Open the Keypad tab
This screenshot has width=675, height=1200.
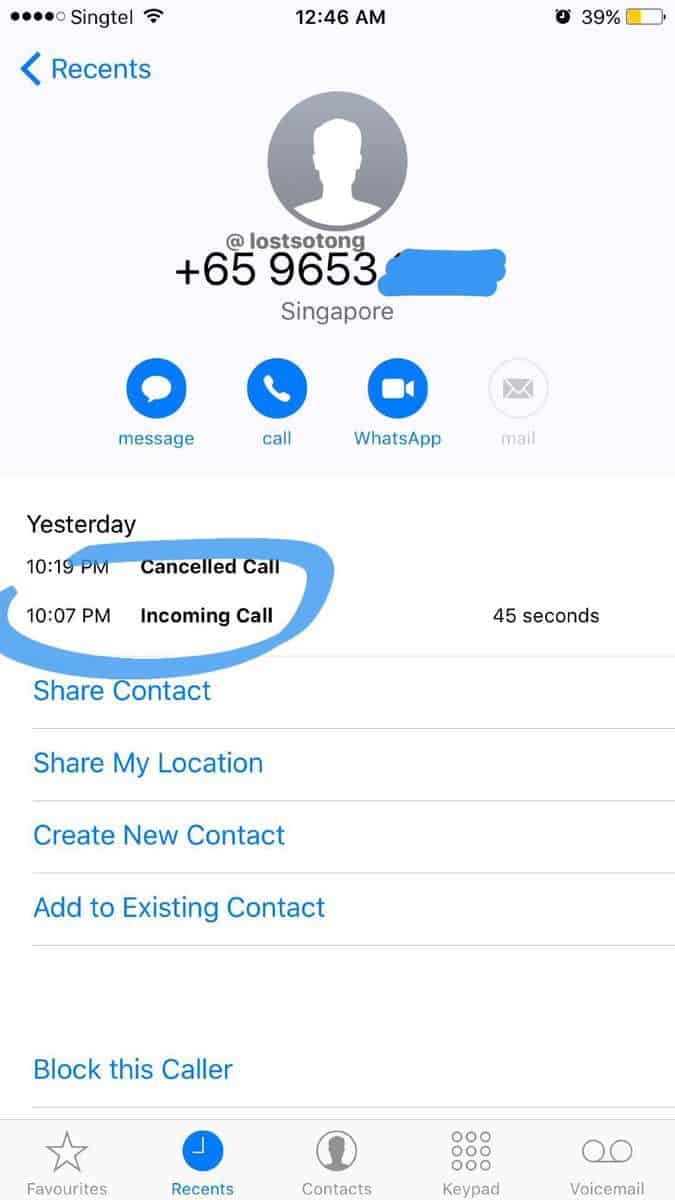[x=471, y=1163]
